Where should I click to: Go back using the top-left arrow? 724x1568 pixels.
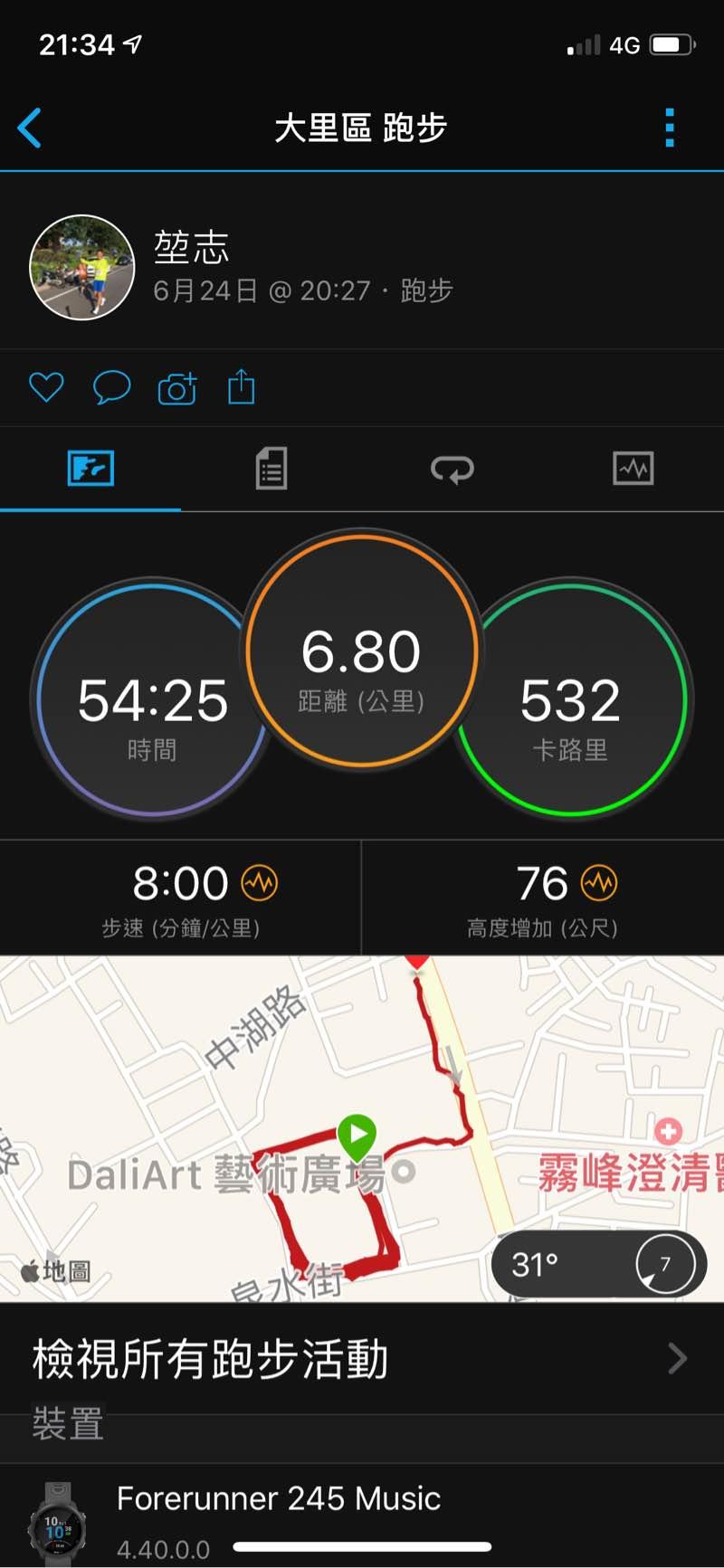point(30,128)
